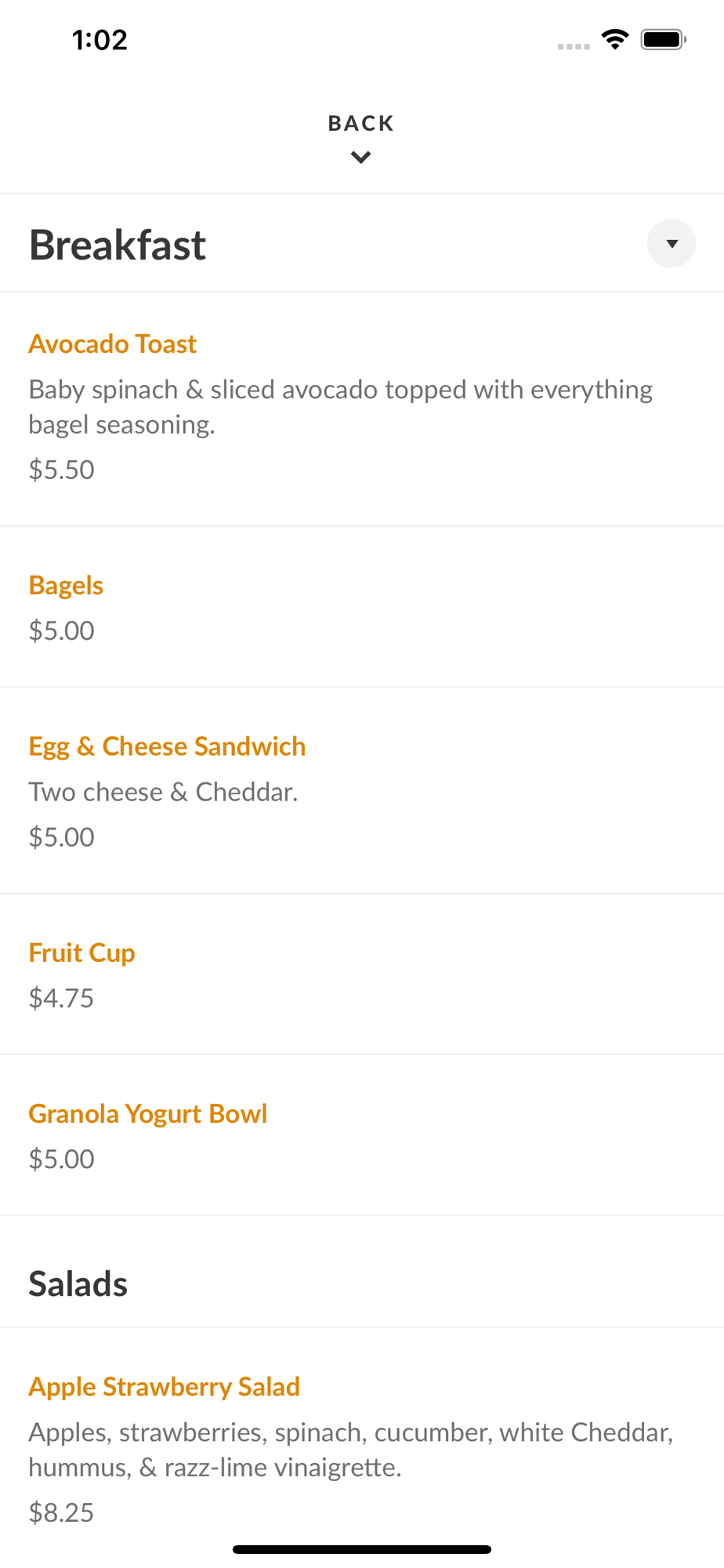Expand the Breakfast category dropdown
The height and width of the screenshot is (1568, 724).
pos(671,244)
